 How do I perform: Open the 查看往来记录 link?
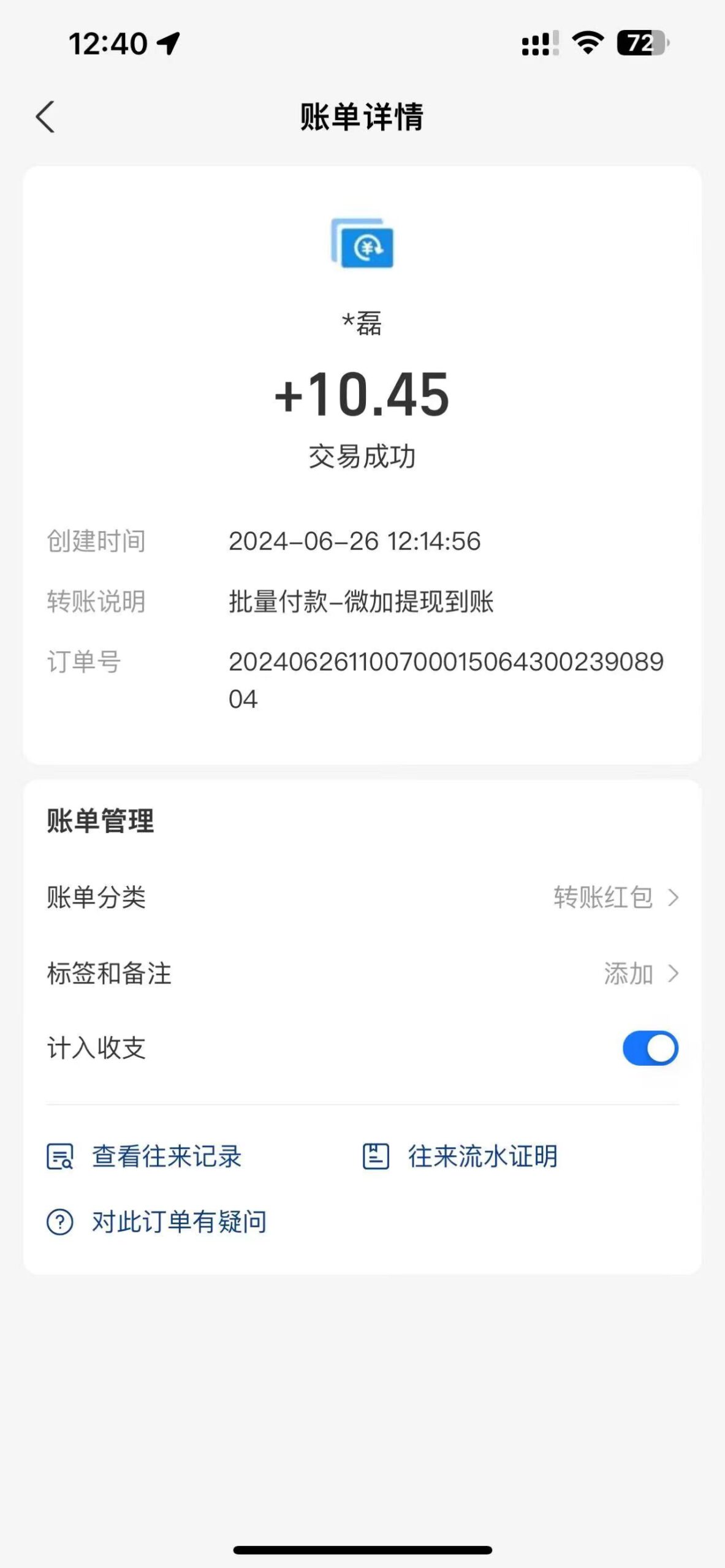click(165, 1156)
